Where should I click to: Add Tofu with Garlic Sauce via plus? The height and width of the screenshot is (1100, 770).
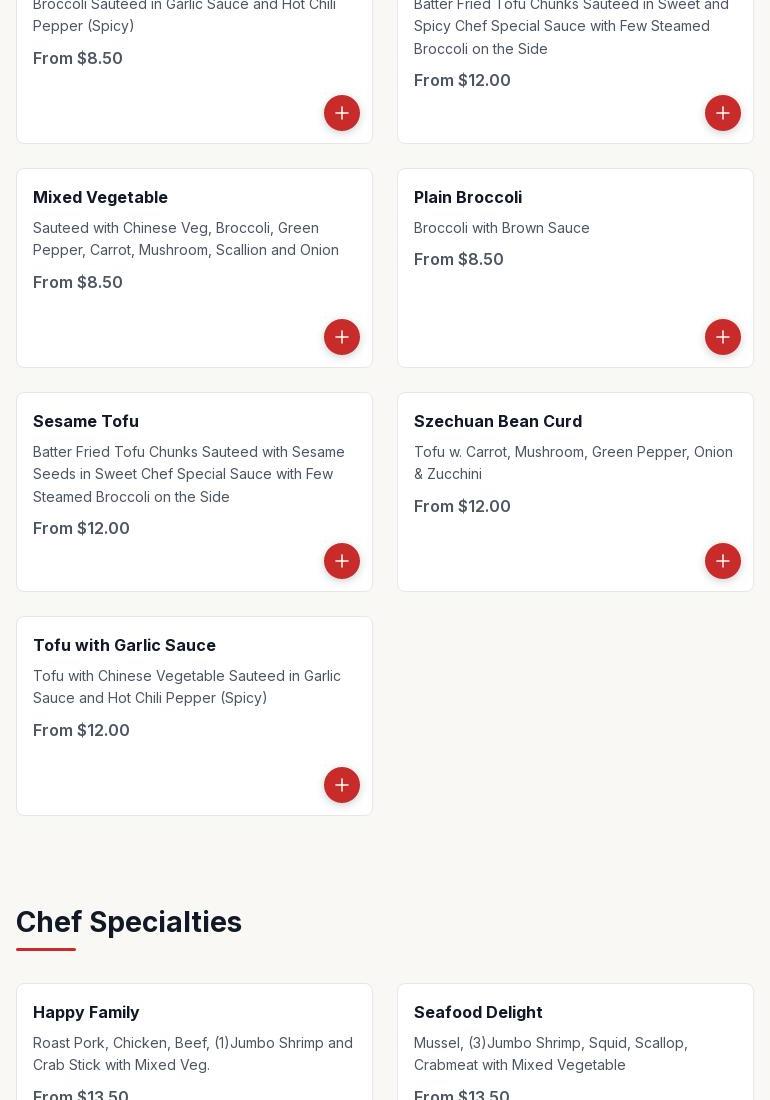tap(342, 785)
